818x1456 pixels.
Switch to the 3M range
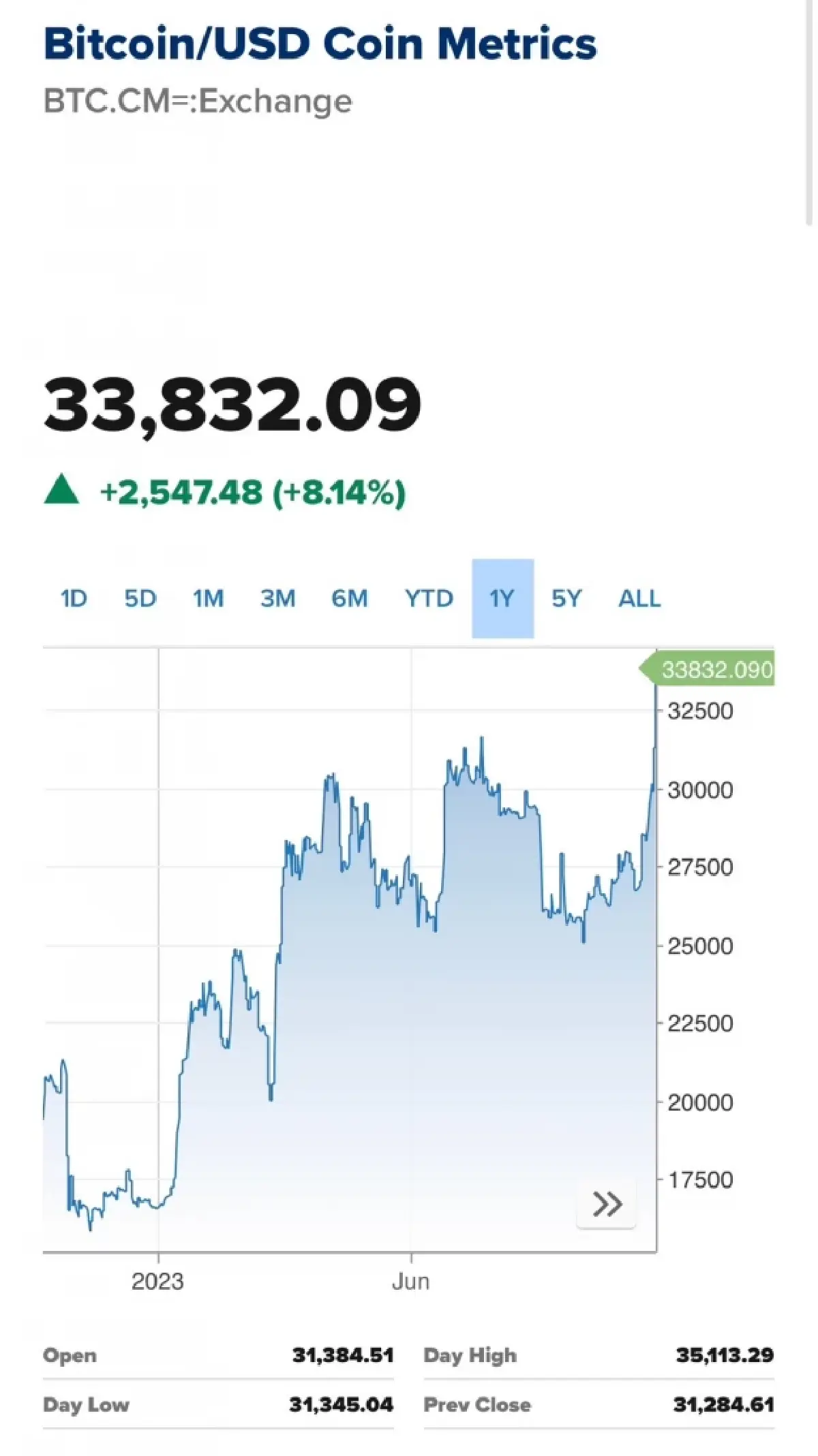coord(278,599)
